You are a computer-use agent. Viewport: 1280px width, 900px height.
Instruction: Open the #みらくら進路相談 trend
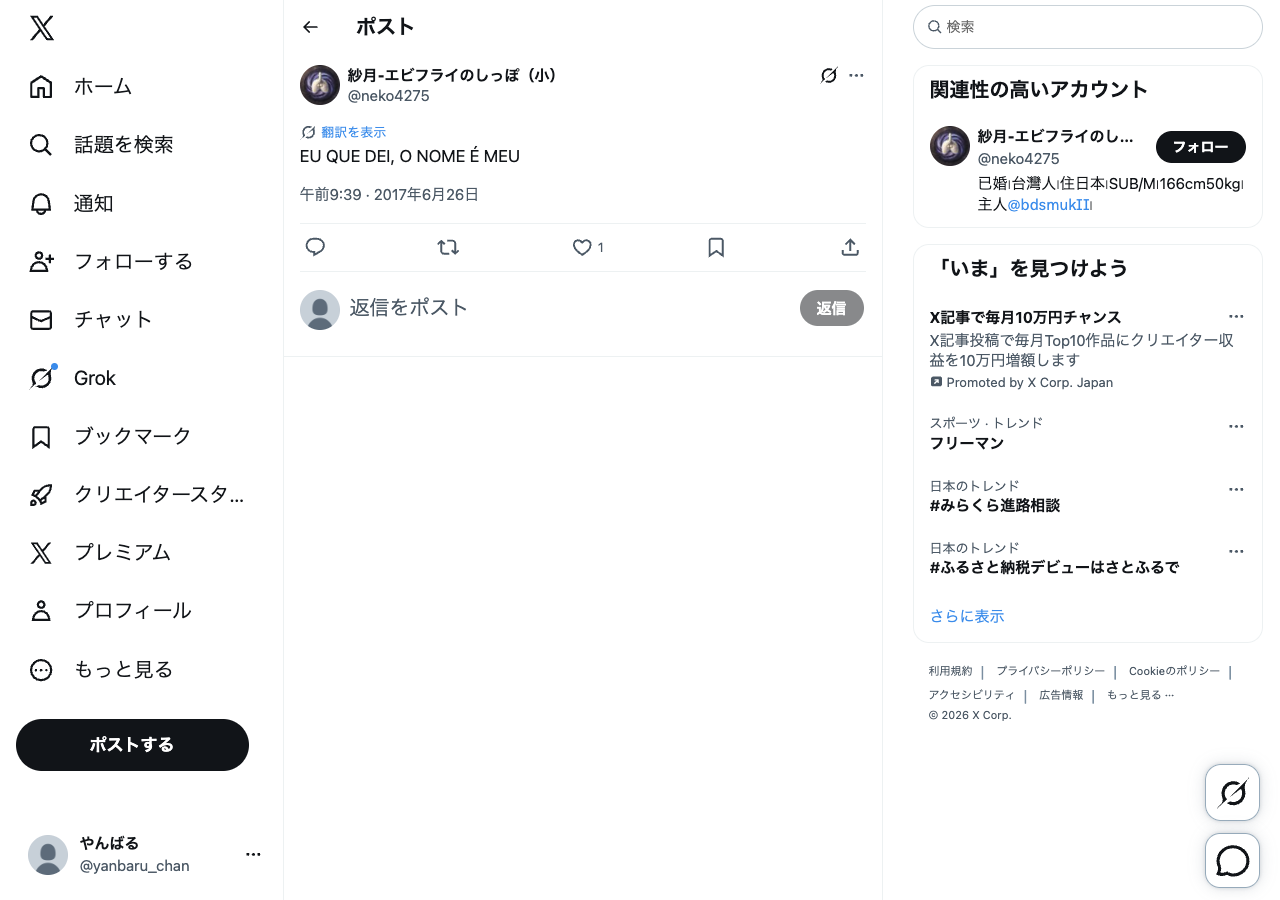tap(995, 506)
